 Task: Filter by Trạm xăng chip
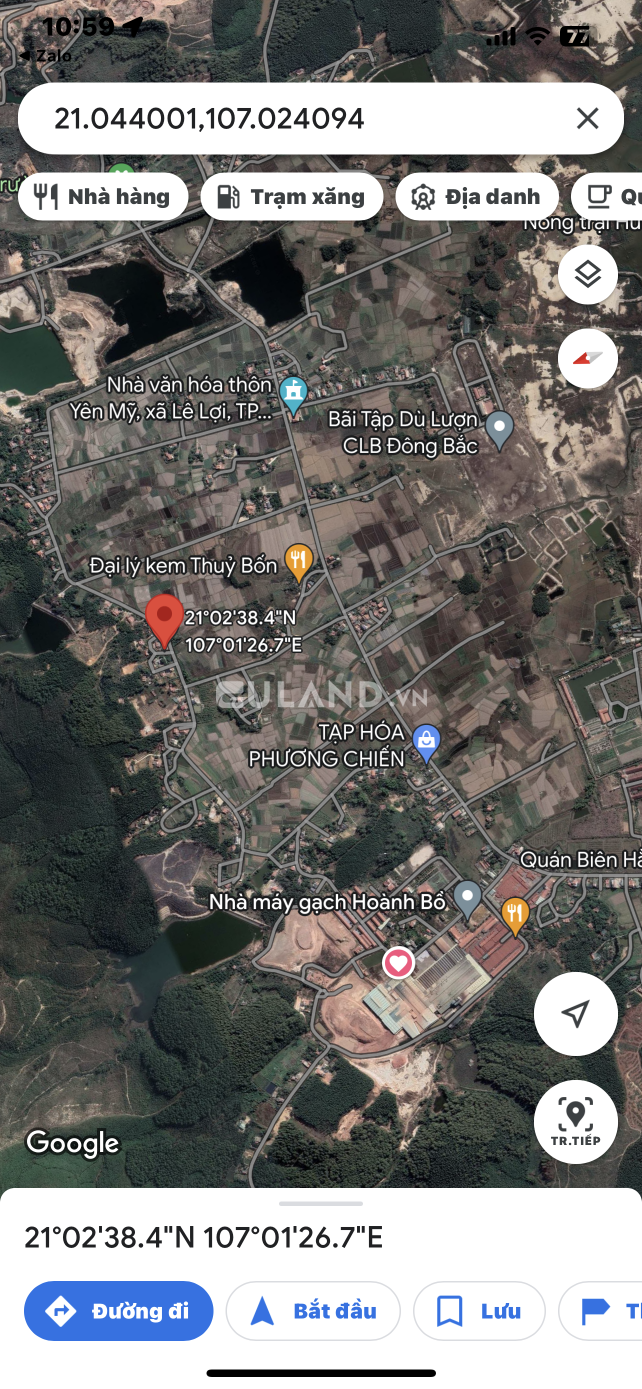292,197
